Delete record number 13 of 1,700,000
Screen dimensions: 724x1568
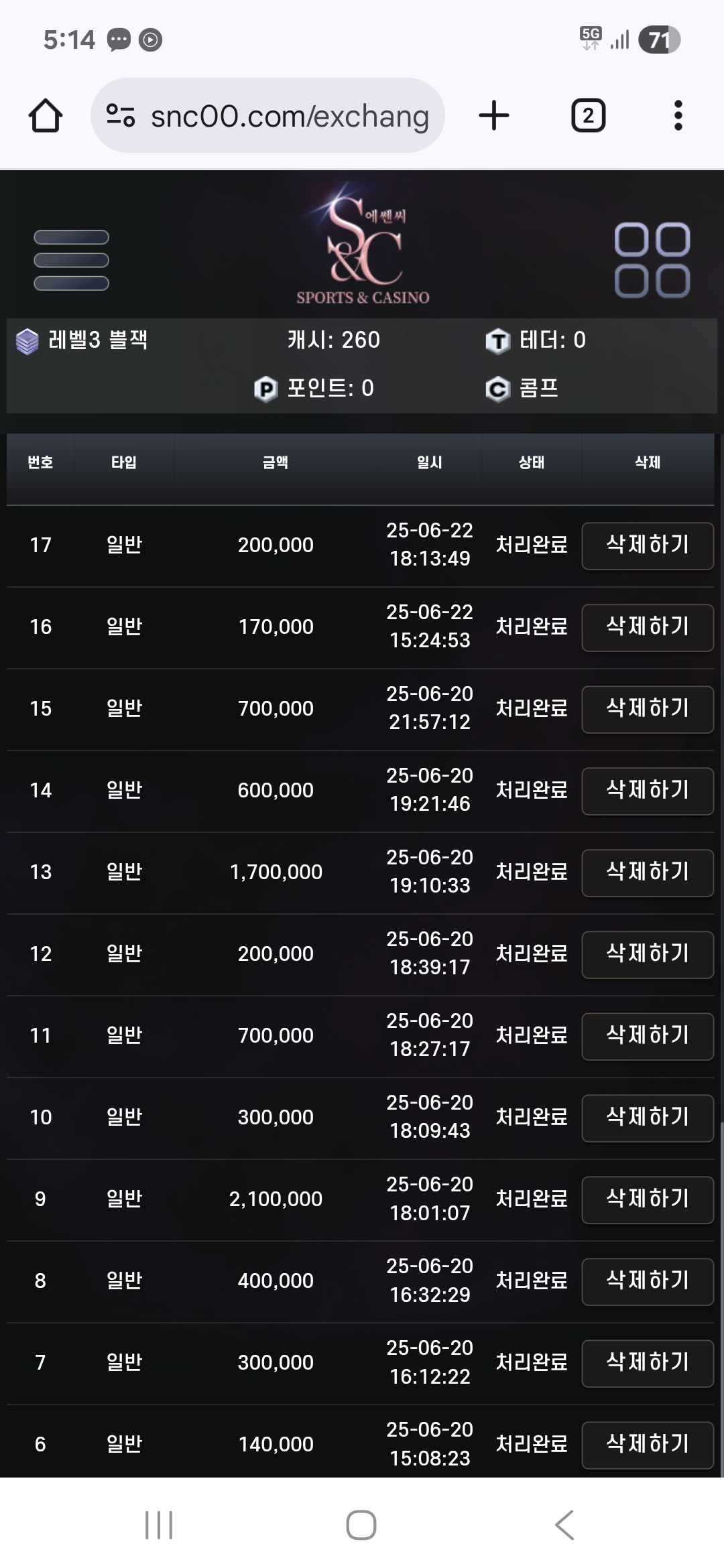(x=648, y=872)
